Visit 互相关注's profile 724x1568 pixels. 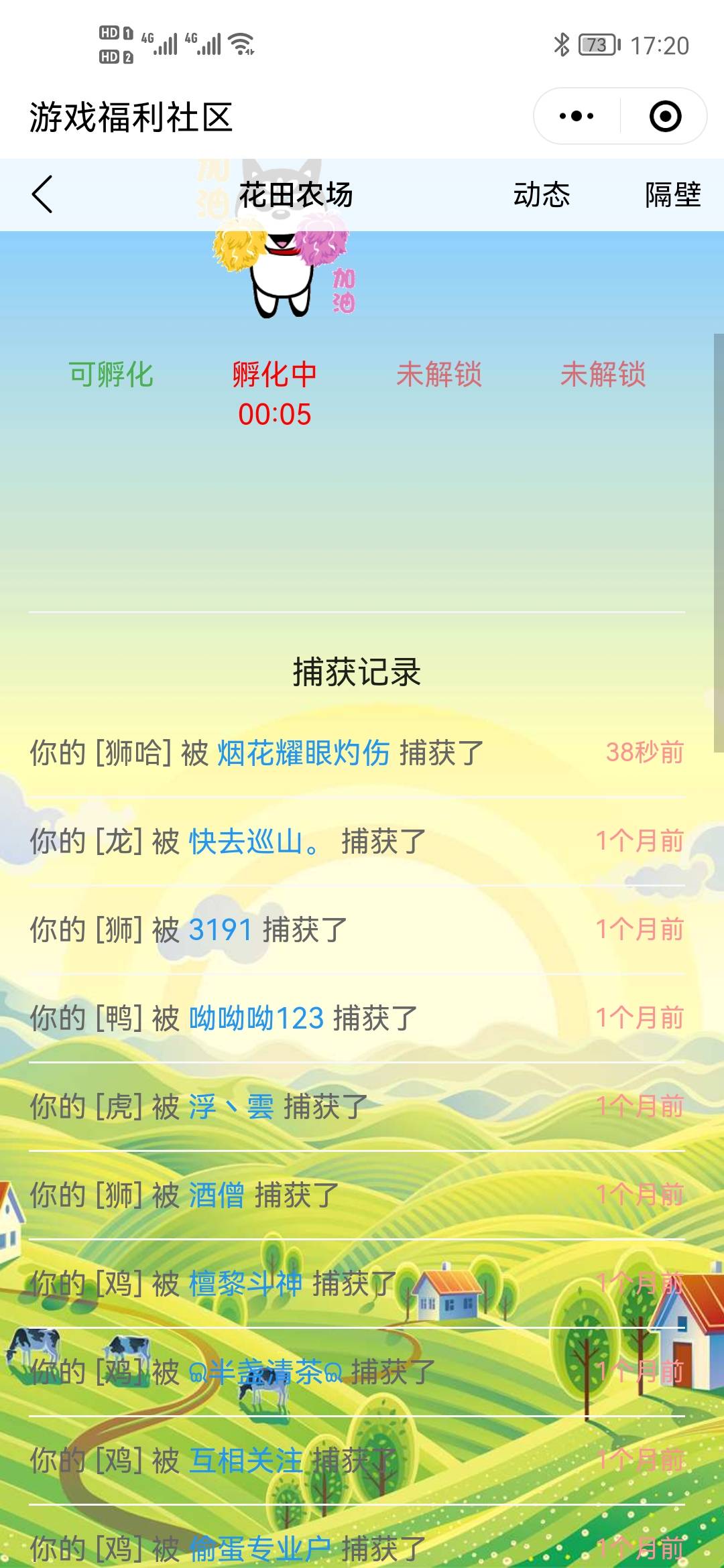245,1460
